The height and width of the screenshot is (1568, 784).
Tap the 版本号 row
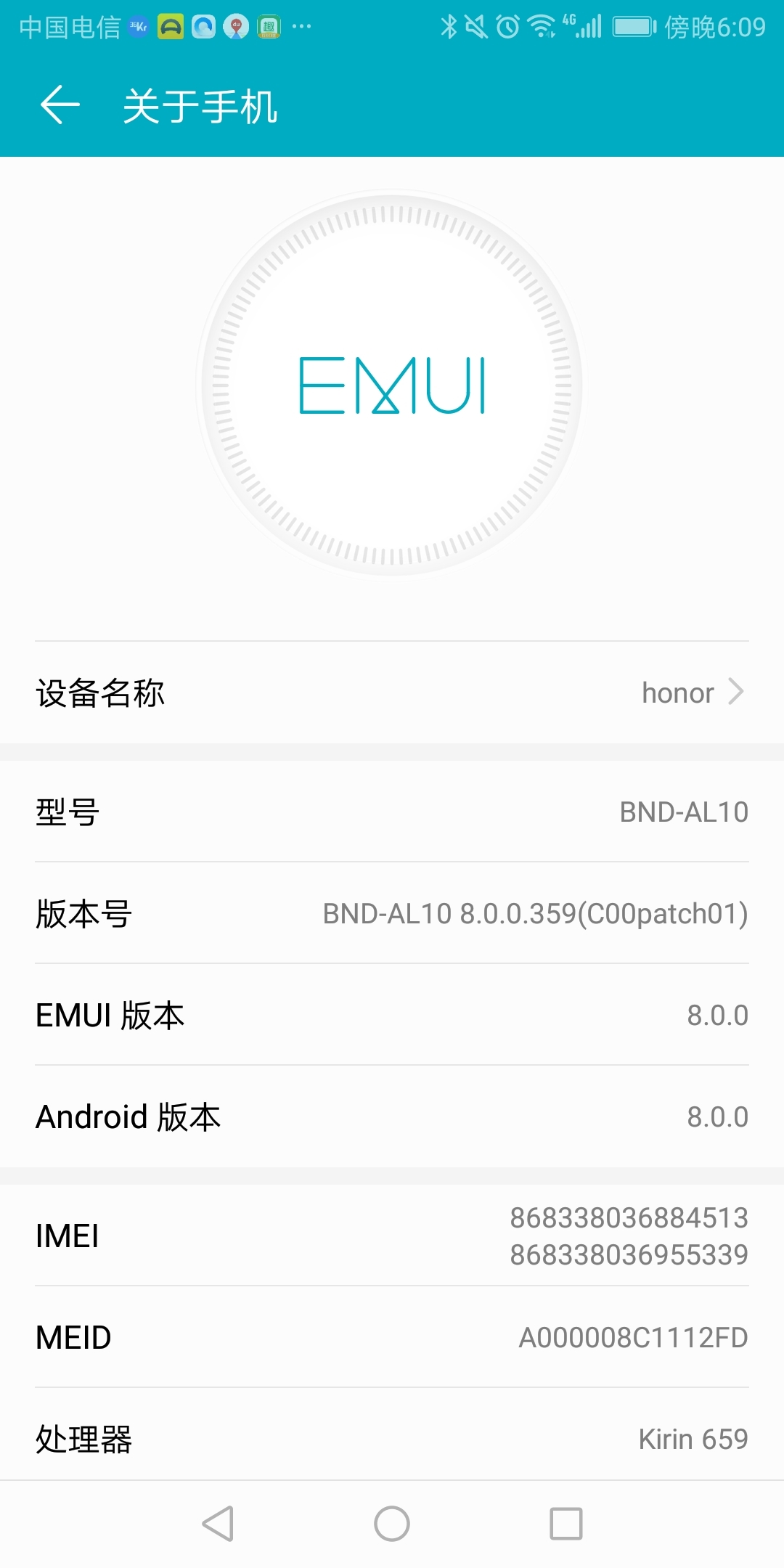click(x=392, y=913)
